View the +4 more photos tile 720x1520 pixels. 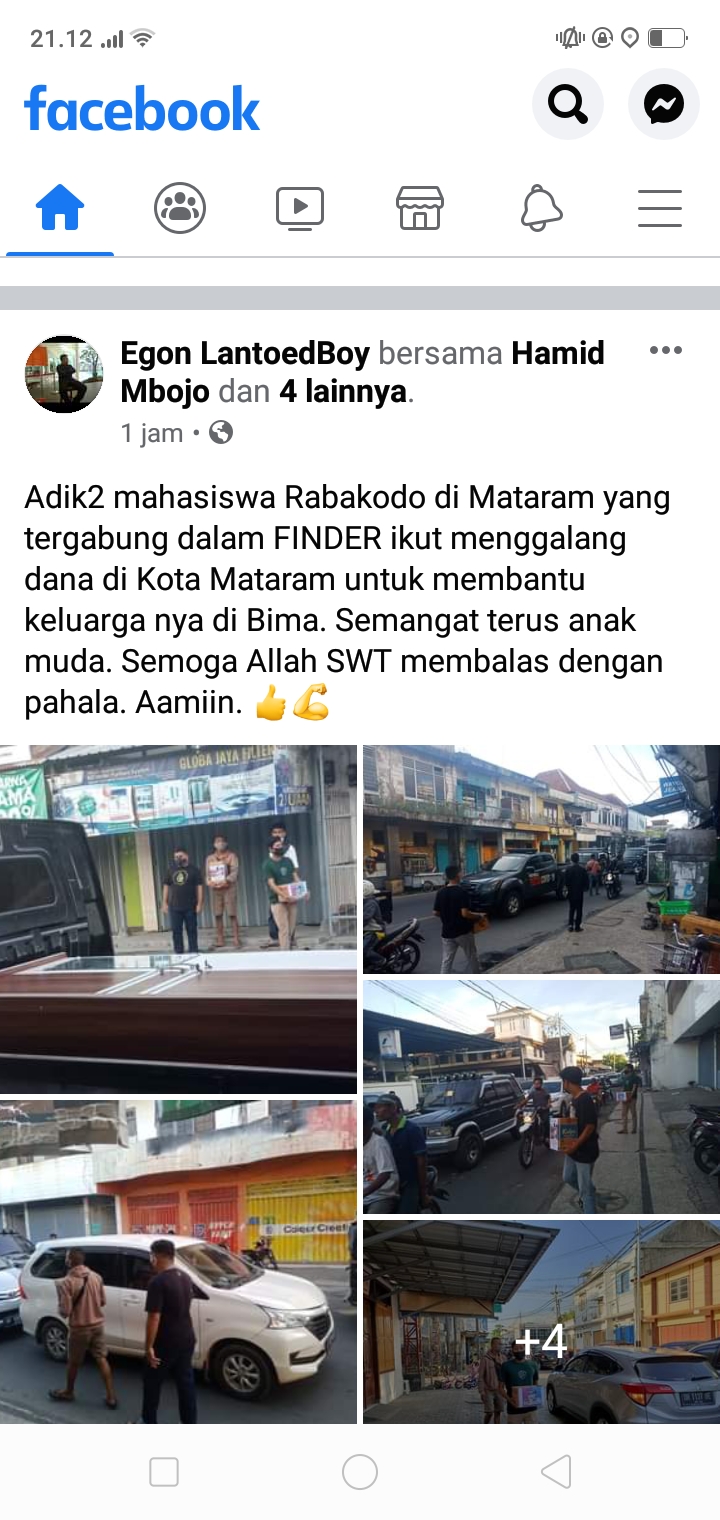point(541,1321)
